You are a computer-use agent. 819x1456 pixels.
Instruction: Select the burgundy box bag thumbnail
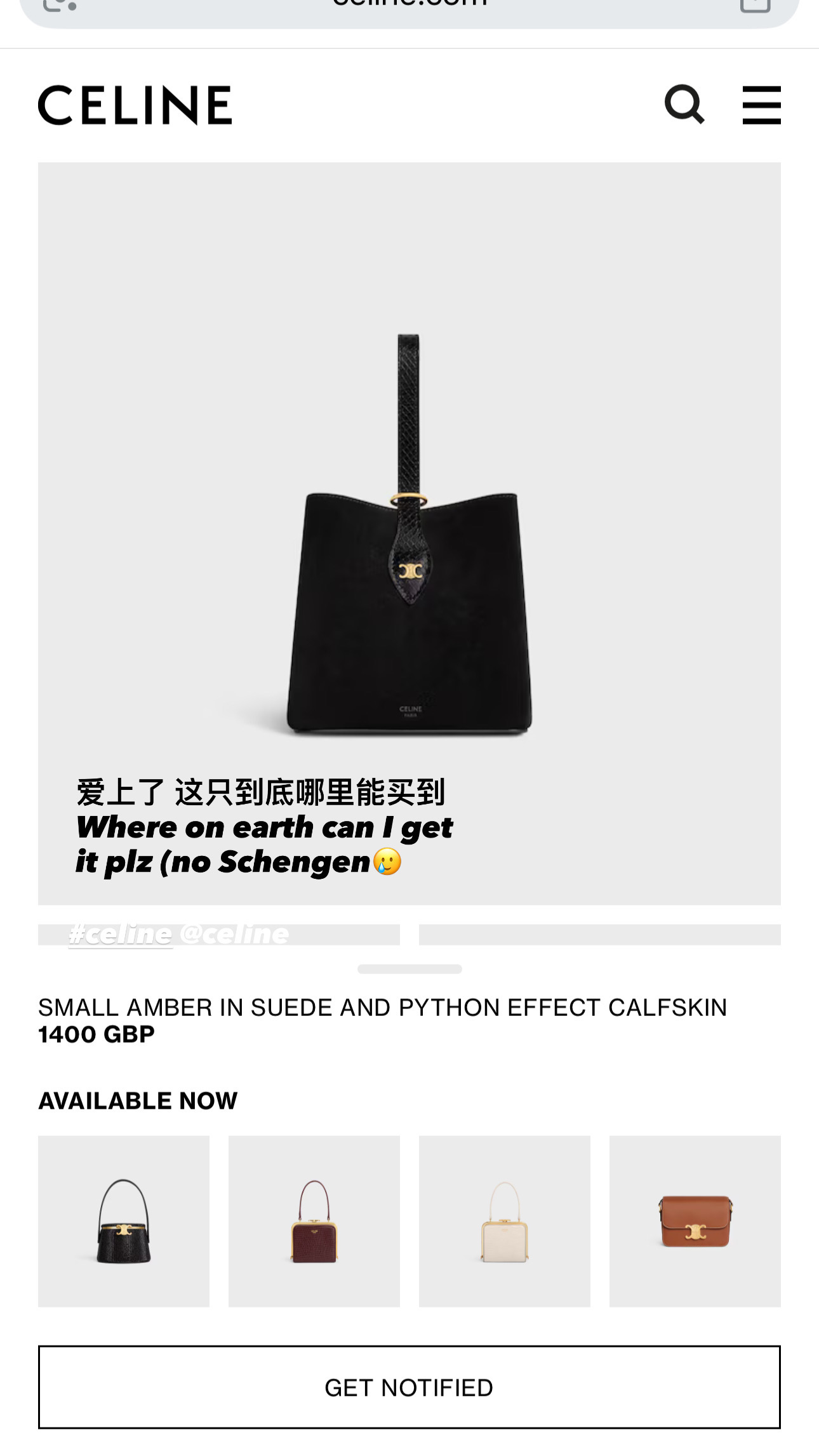click(x=314, y=1221)
